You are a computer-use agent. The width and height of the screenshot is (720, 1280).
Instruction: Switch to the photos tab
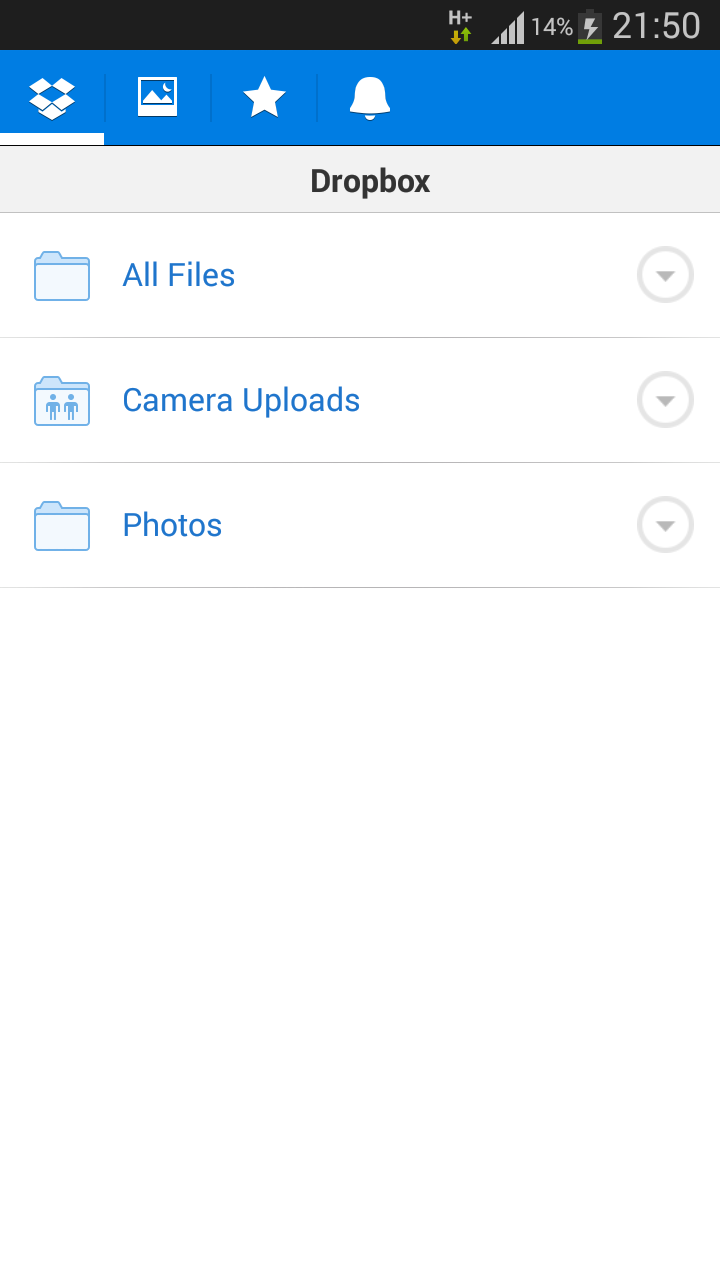(x=158, y=98)
